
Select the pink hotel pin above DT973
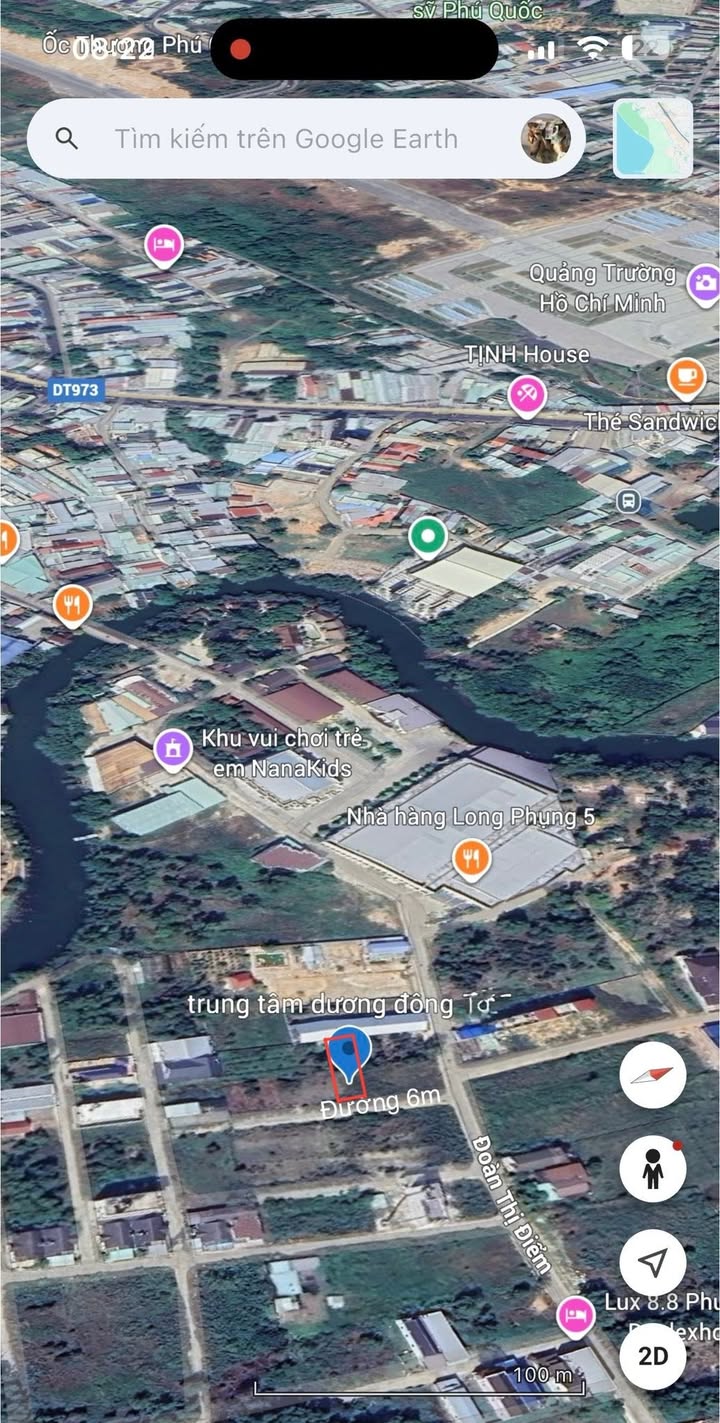click(164, 245)
